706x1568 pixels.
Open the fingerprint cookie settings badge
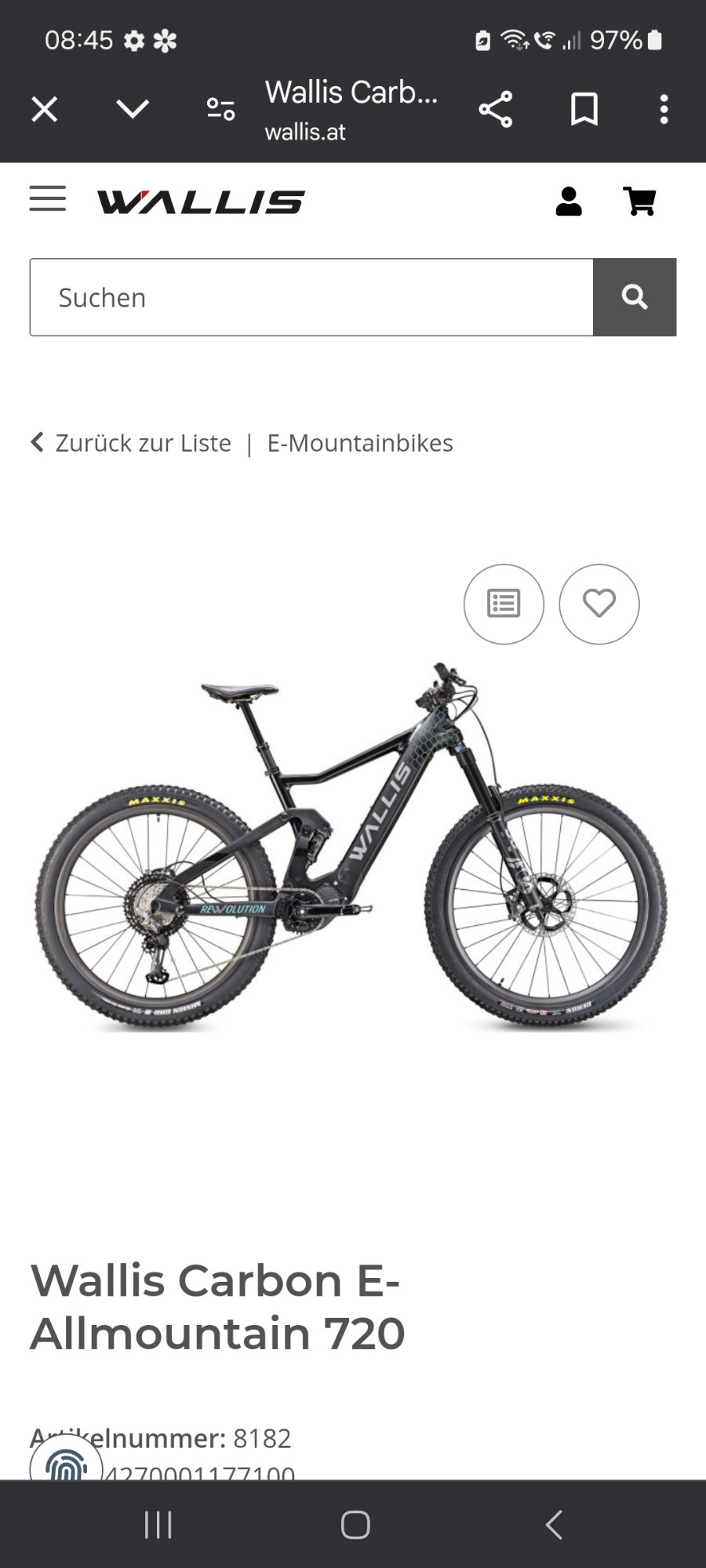(67, 1463)
